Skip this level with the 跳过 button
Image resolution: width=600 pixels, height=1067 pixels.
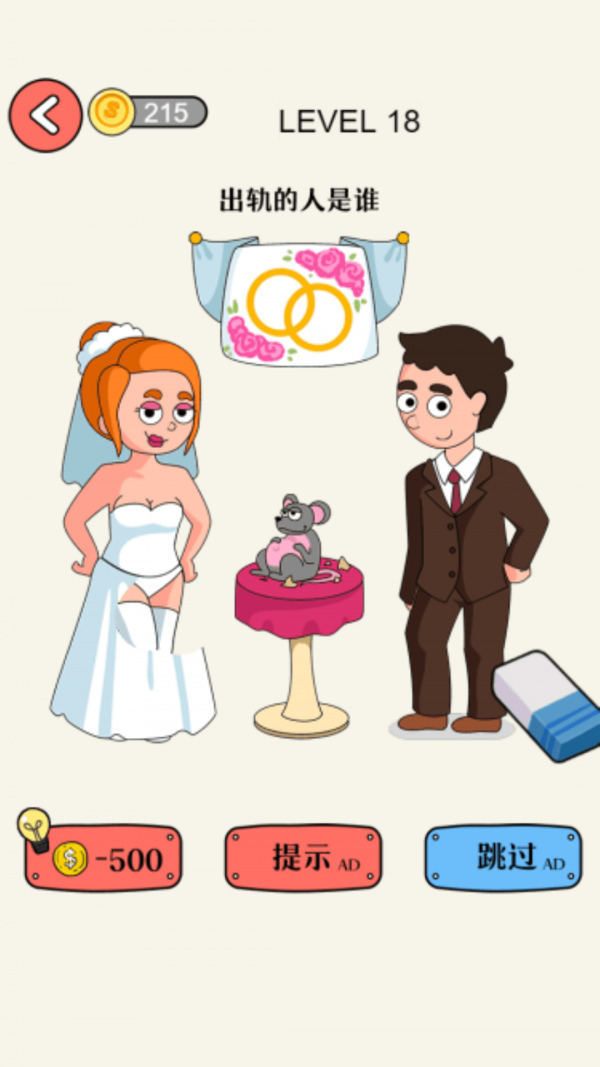click(503, 857)
